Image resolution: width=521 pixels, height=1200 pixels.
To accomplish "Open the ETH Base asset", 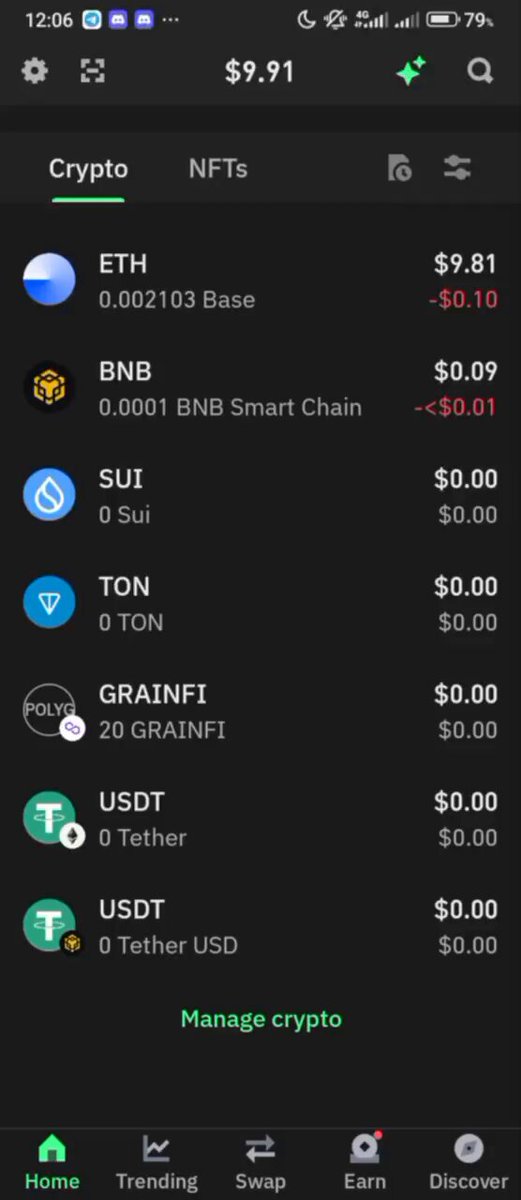I will pyautogui.click(x=260, y=280).
